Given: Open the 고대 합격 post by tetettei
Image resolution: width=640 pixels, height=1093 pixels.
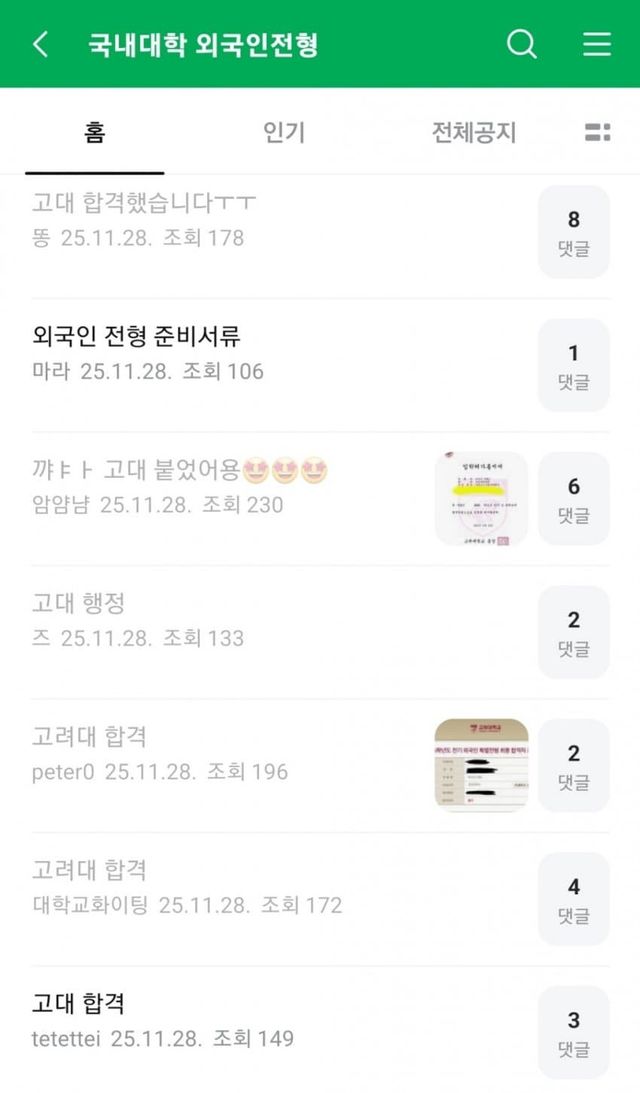Looking at the screenshot, I should tap(79, 1004).
